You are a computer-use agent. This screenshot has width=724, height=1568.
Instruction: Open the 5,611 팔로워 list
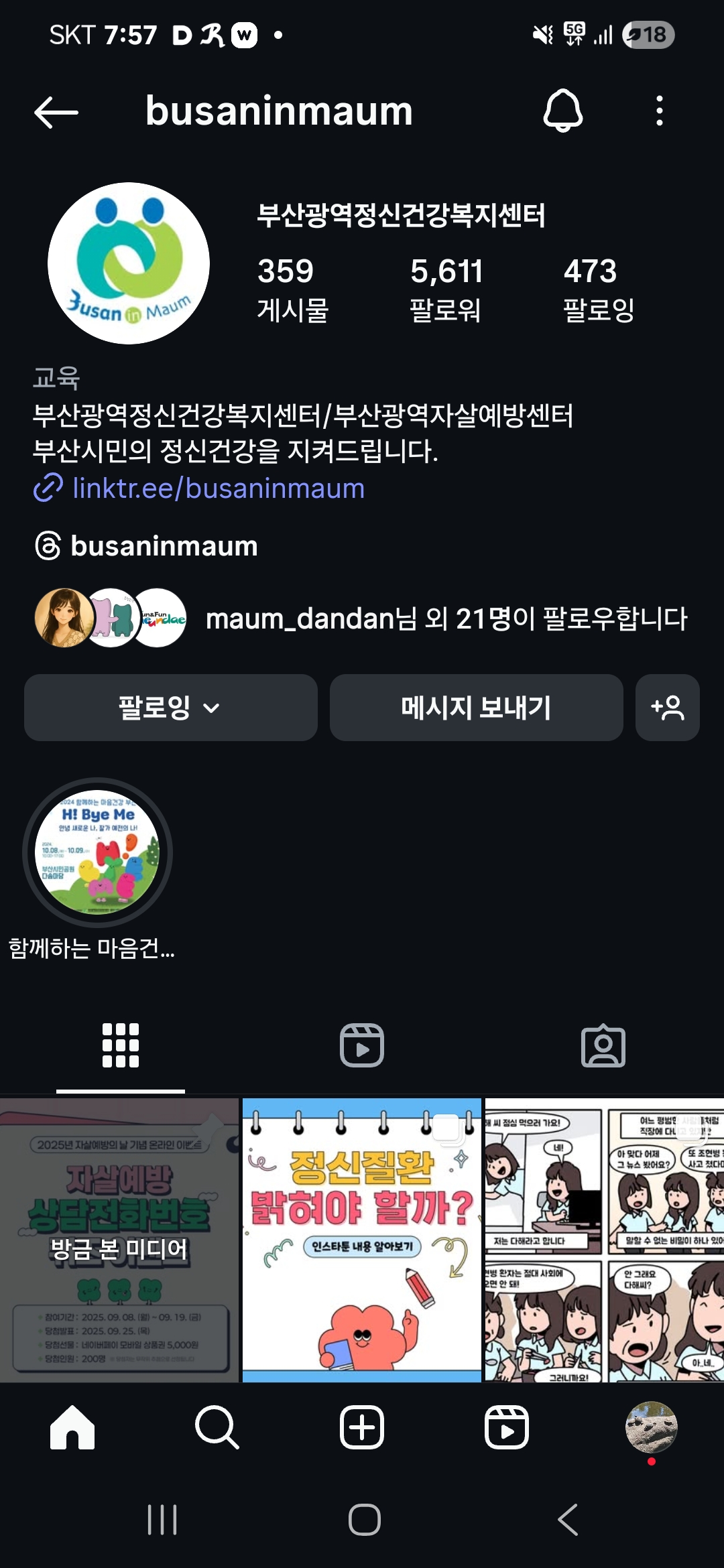click(446, 289)
